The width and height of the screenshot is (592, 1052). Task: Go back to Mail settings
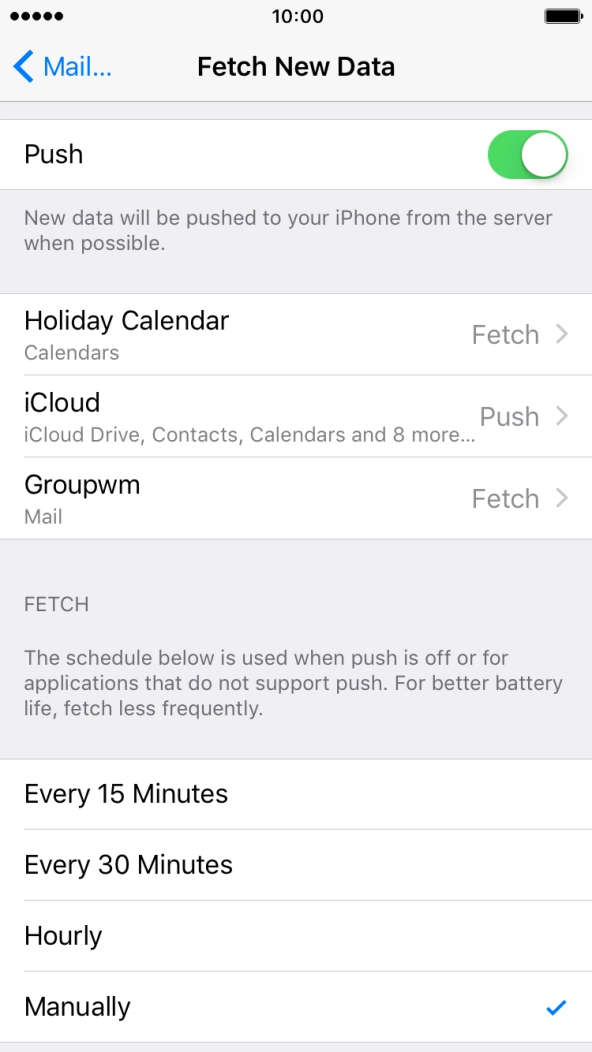pyautogui.click(x=62, y=67)
